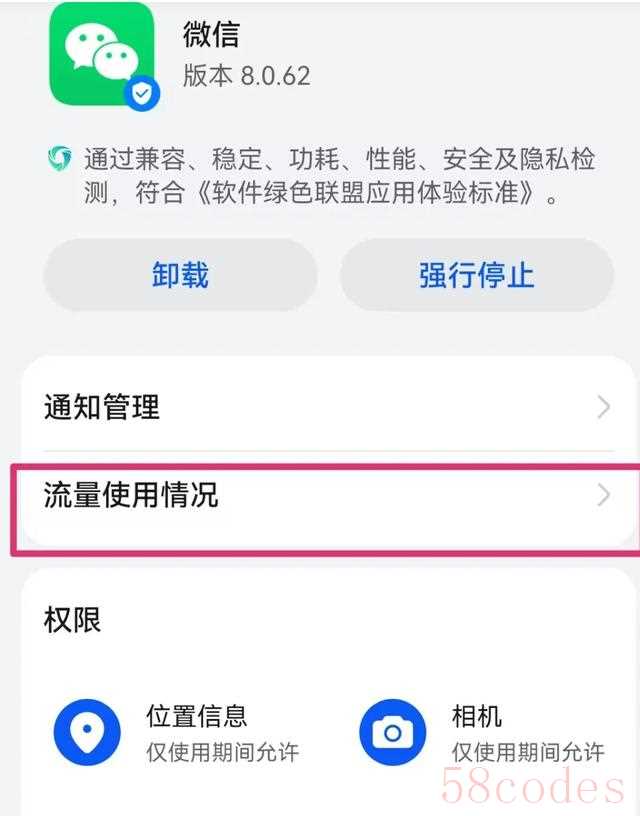Tap the 卸载 uninstall button

(x=180, y=275)
